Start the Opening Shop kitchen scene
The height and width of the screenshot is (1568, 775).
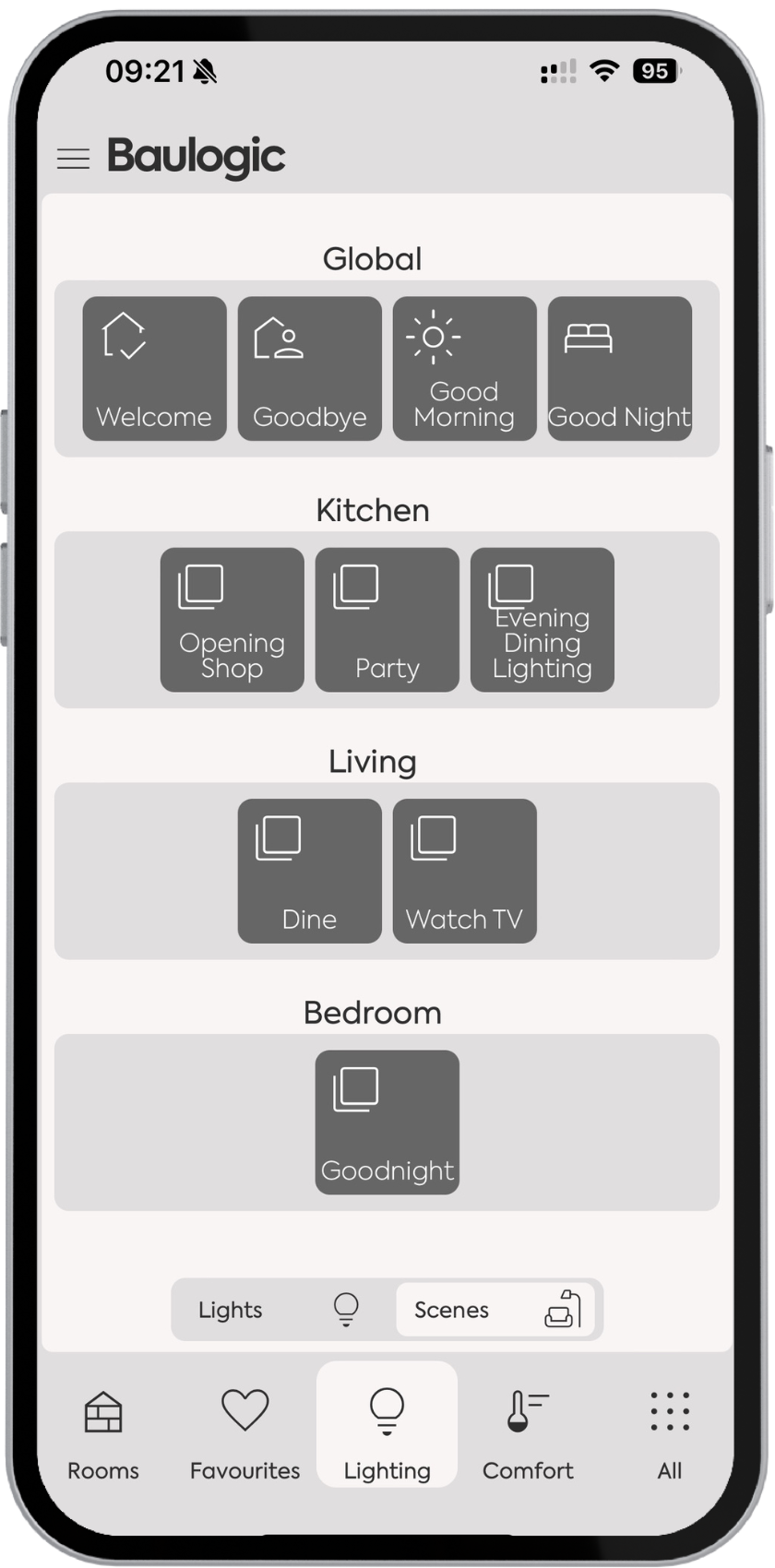232,620
